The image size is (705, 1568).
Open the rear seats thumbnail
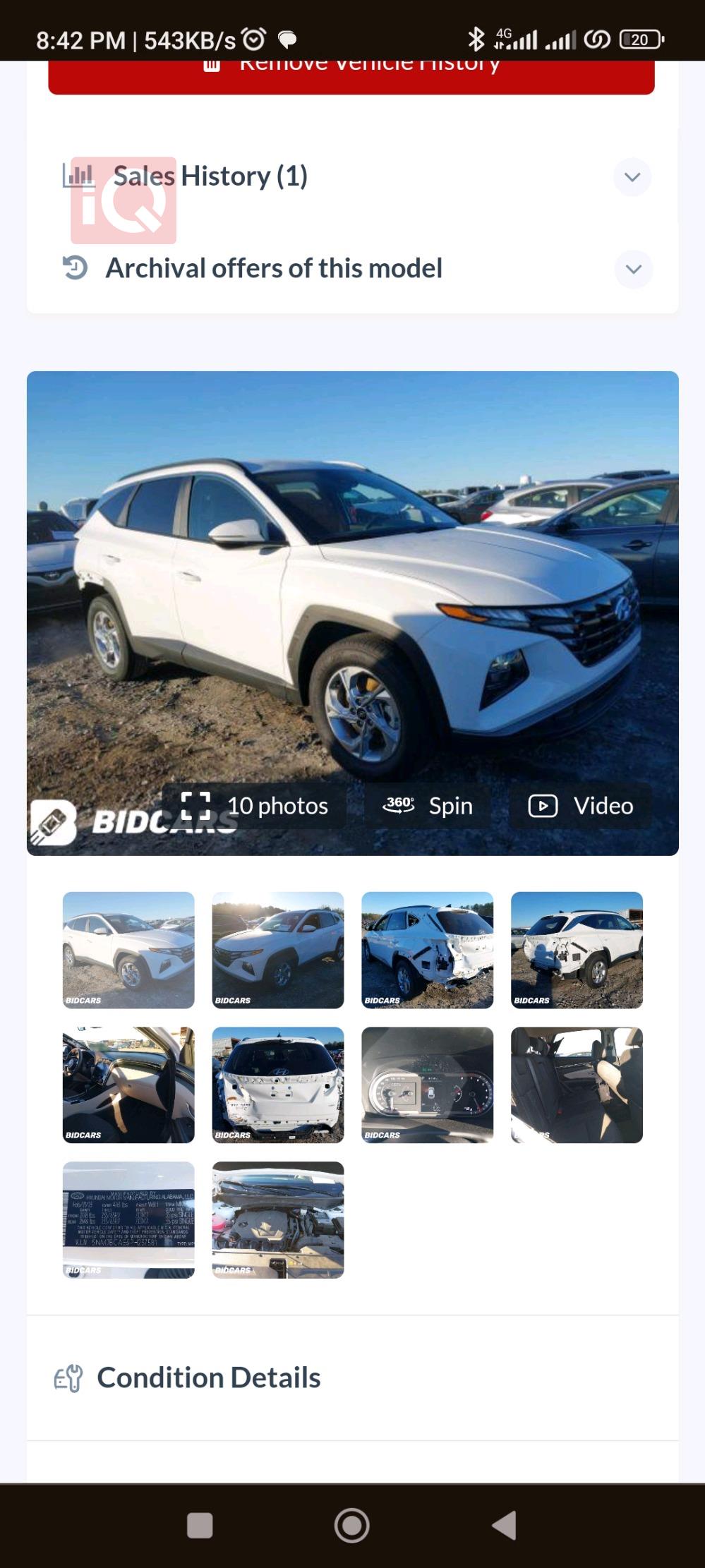pos(577,1085)
